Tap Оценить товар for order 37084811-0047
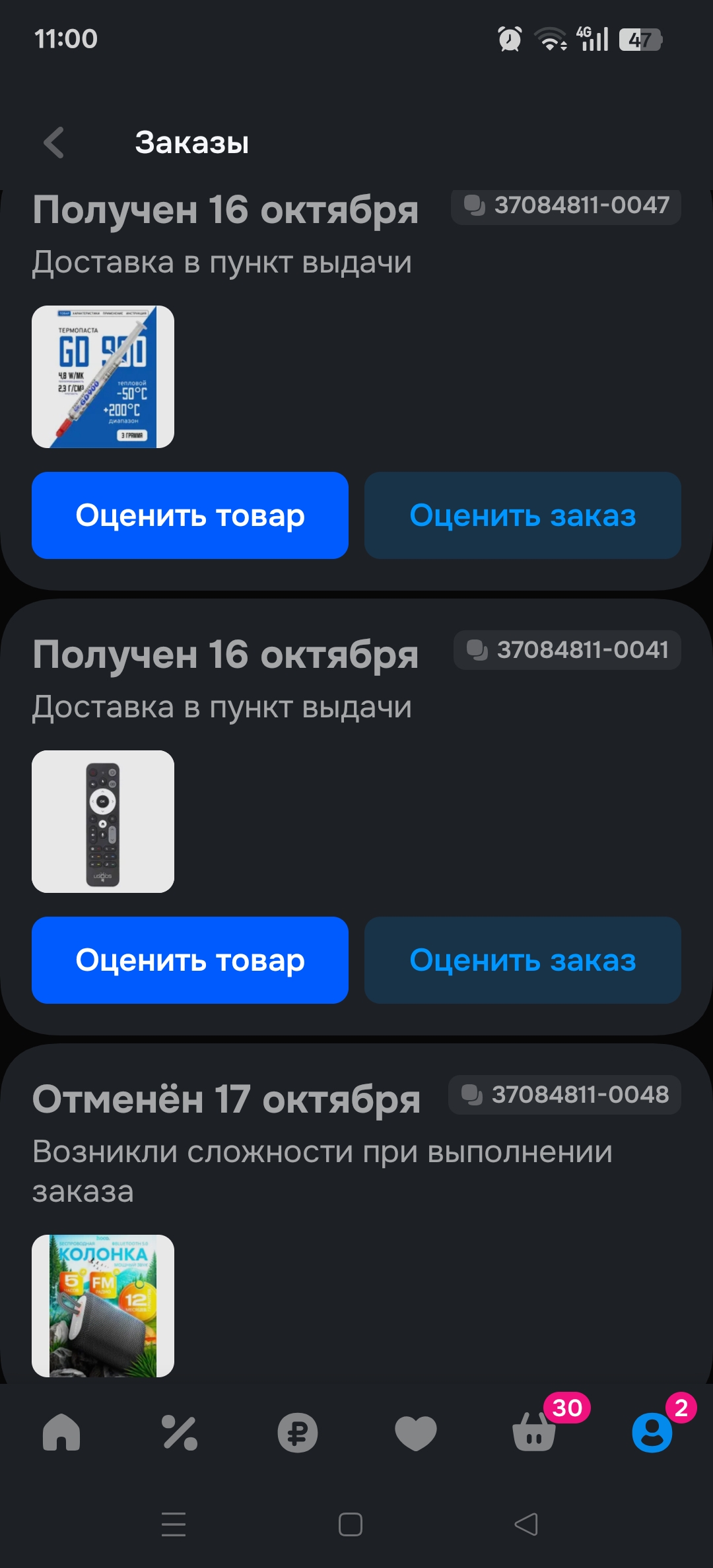 pos(190,515)
